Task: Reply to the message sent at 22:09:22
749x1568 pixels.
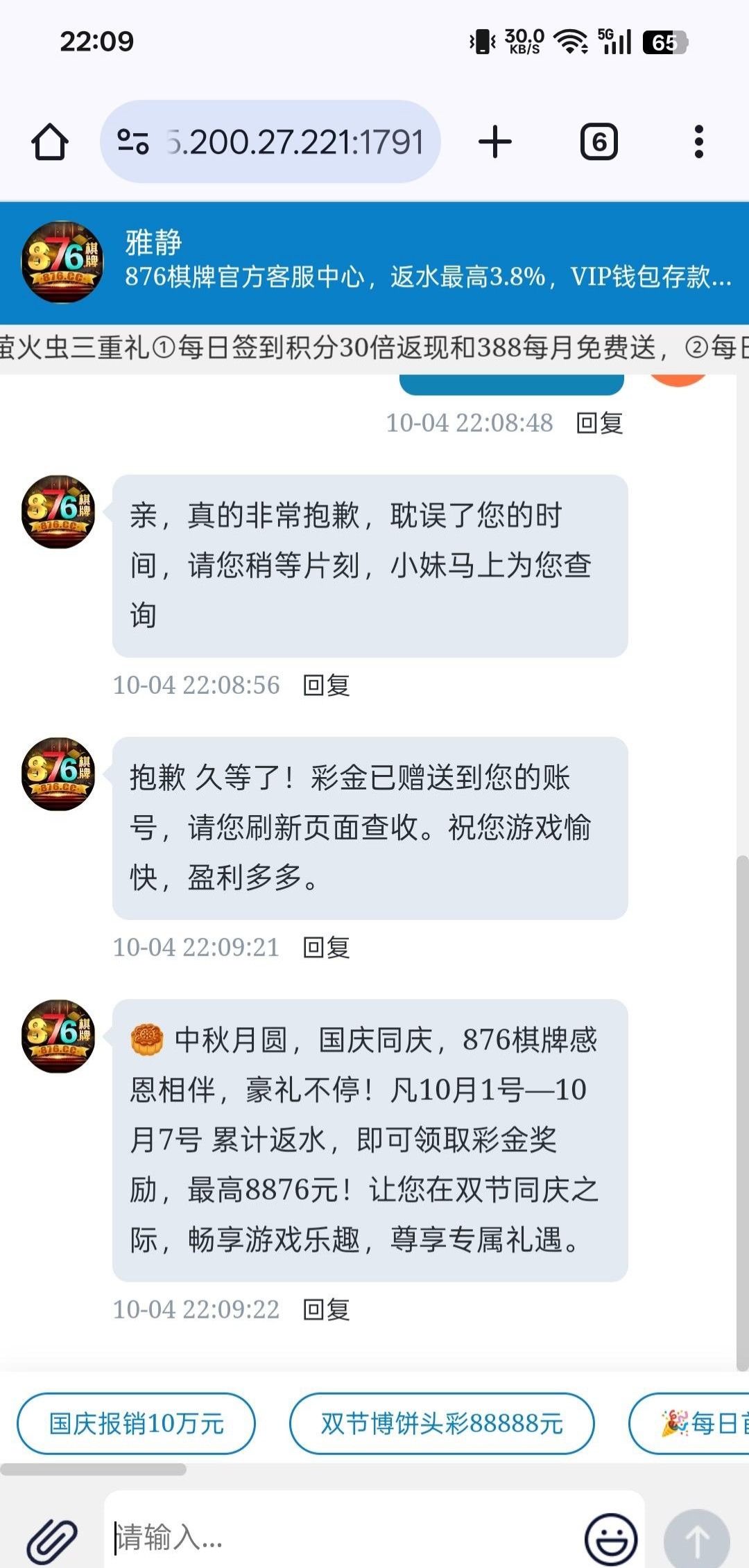Action: coord(326,1309)
